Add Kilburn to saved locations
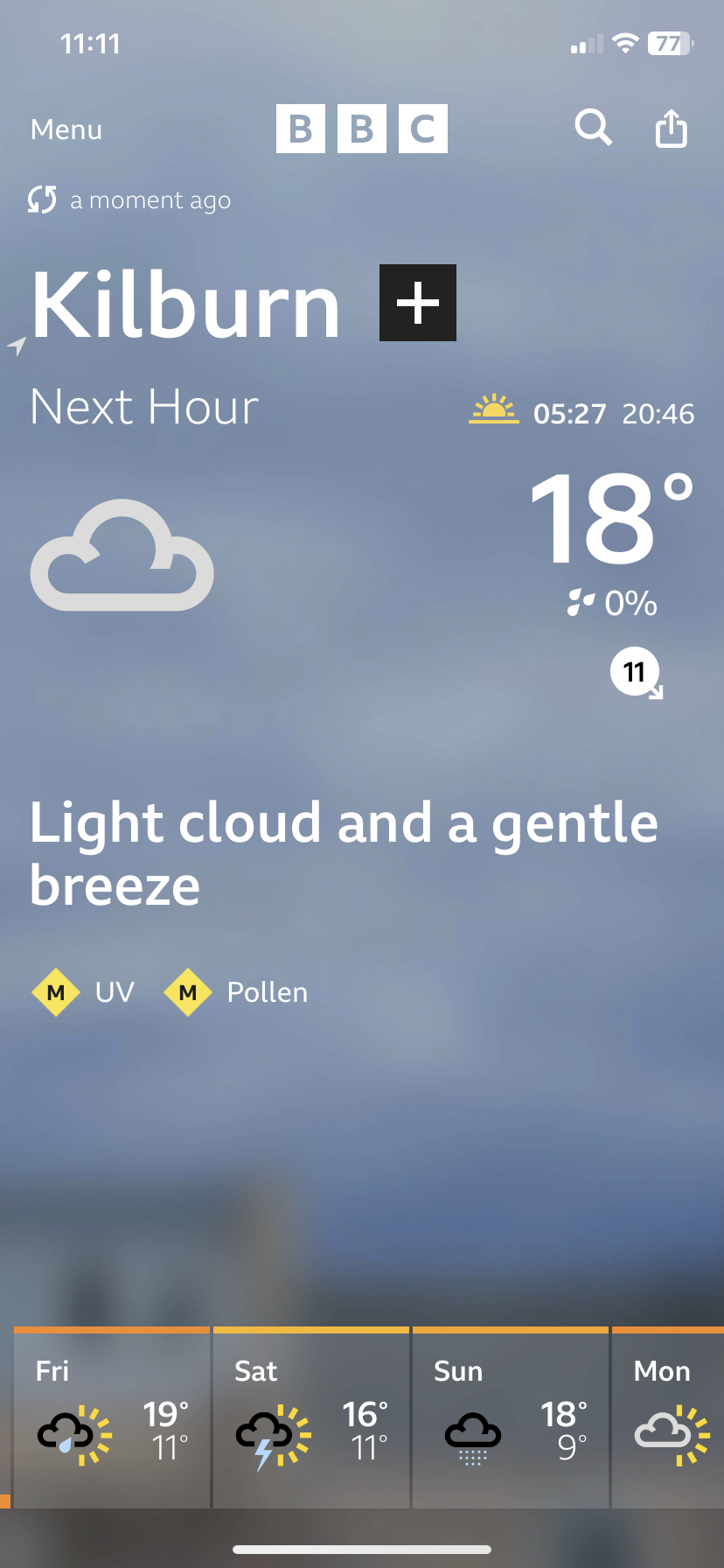The width and height of the screenshot is (724, 1568). coord(418,303)
